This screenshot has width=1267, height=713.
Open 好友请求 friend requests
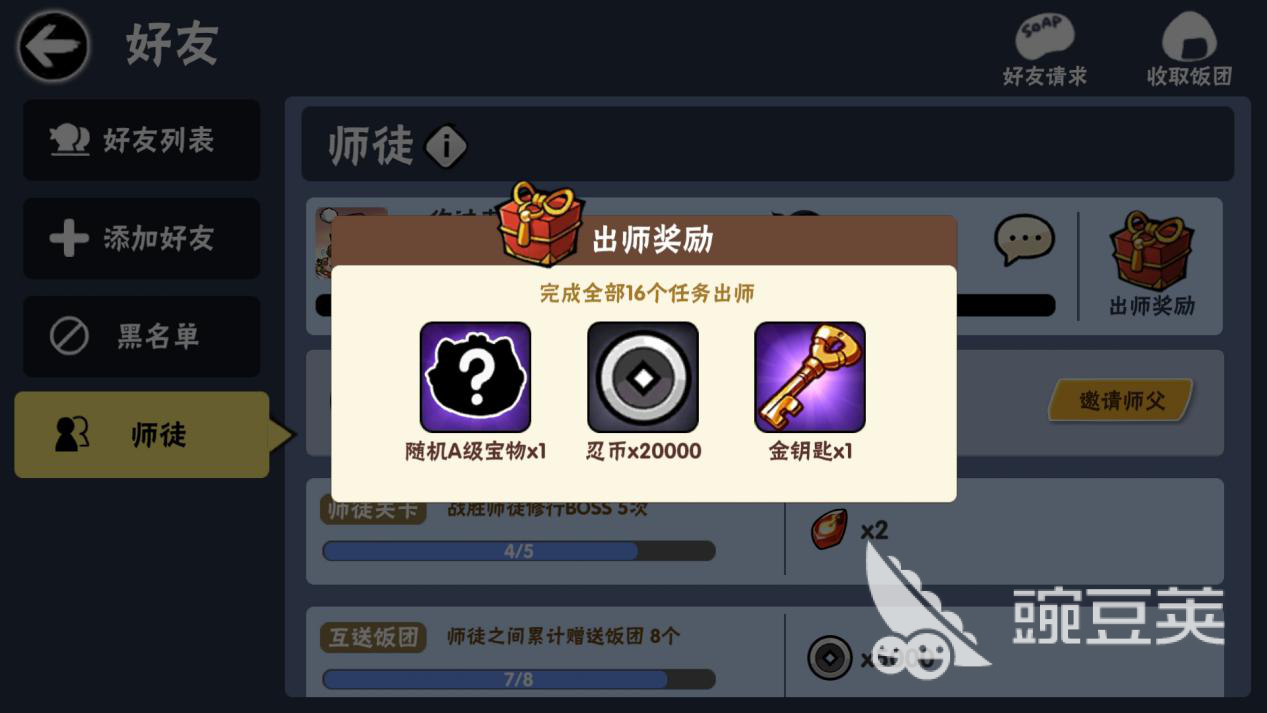1044,50
